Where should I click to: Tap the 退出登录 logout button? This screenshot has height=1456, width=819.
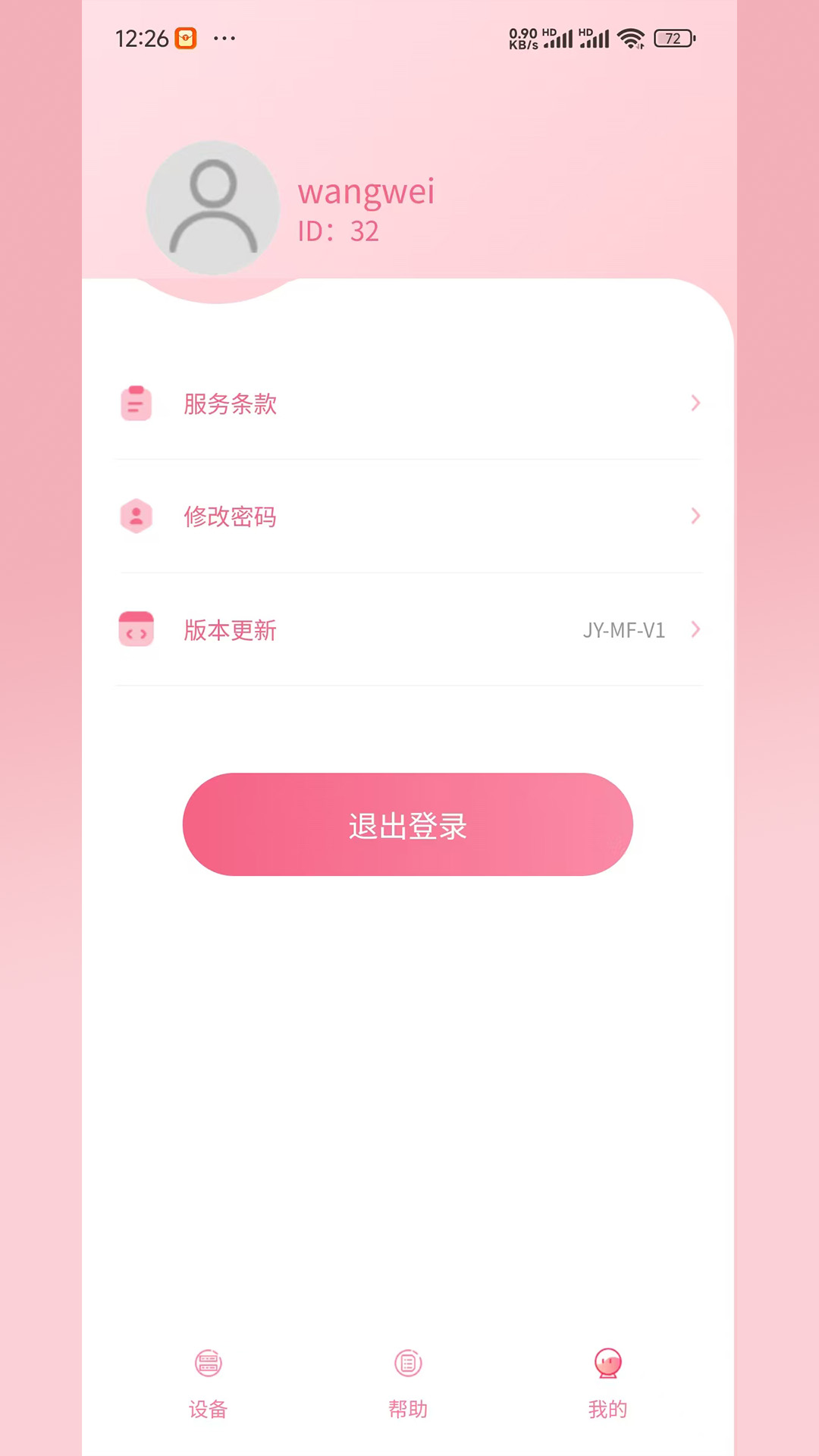tap(409, 825)
